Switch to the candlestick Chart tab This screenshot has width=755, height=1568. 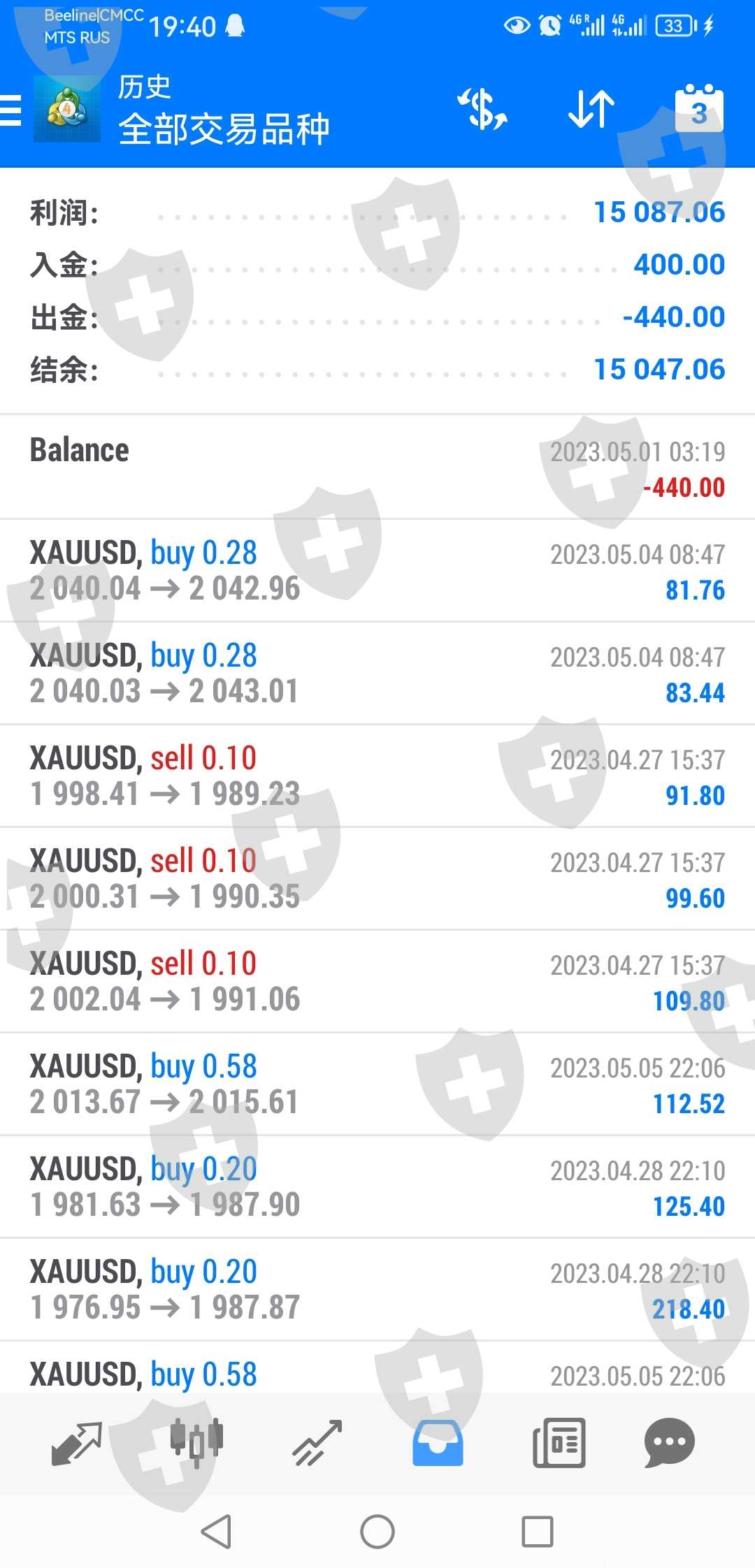point(196,1443)
